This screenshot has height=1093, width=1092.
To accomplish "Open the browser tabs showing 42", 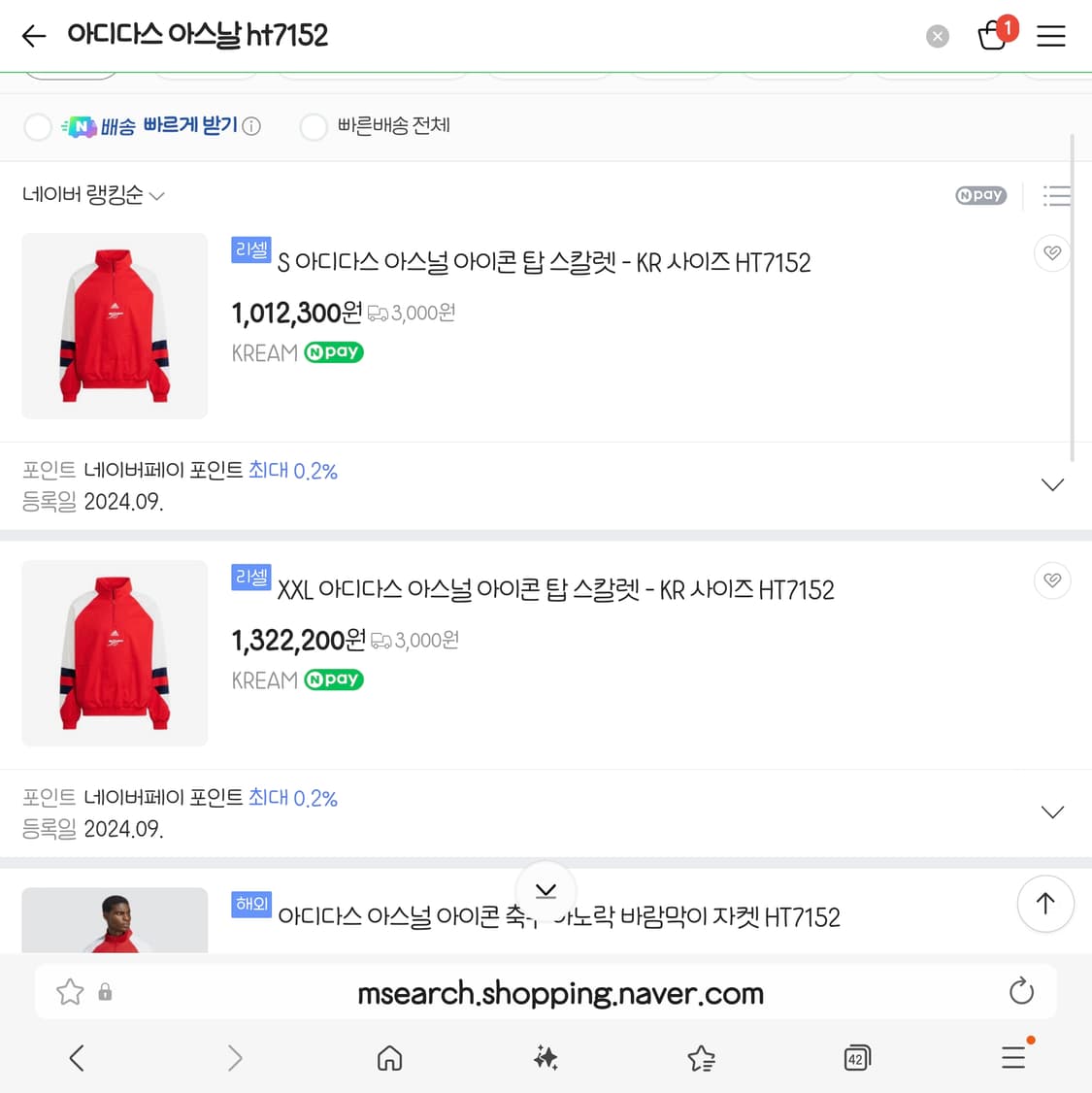I will click(857, 1058).
